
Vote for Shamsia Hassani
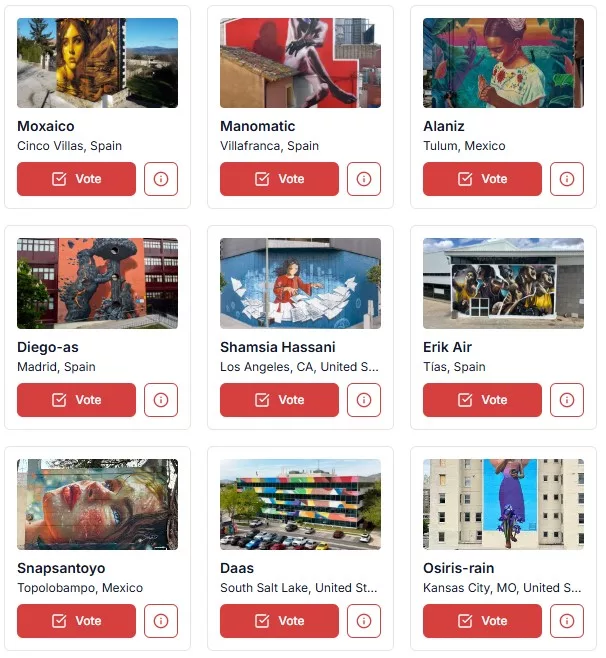[x=279, y=400]
